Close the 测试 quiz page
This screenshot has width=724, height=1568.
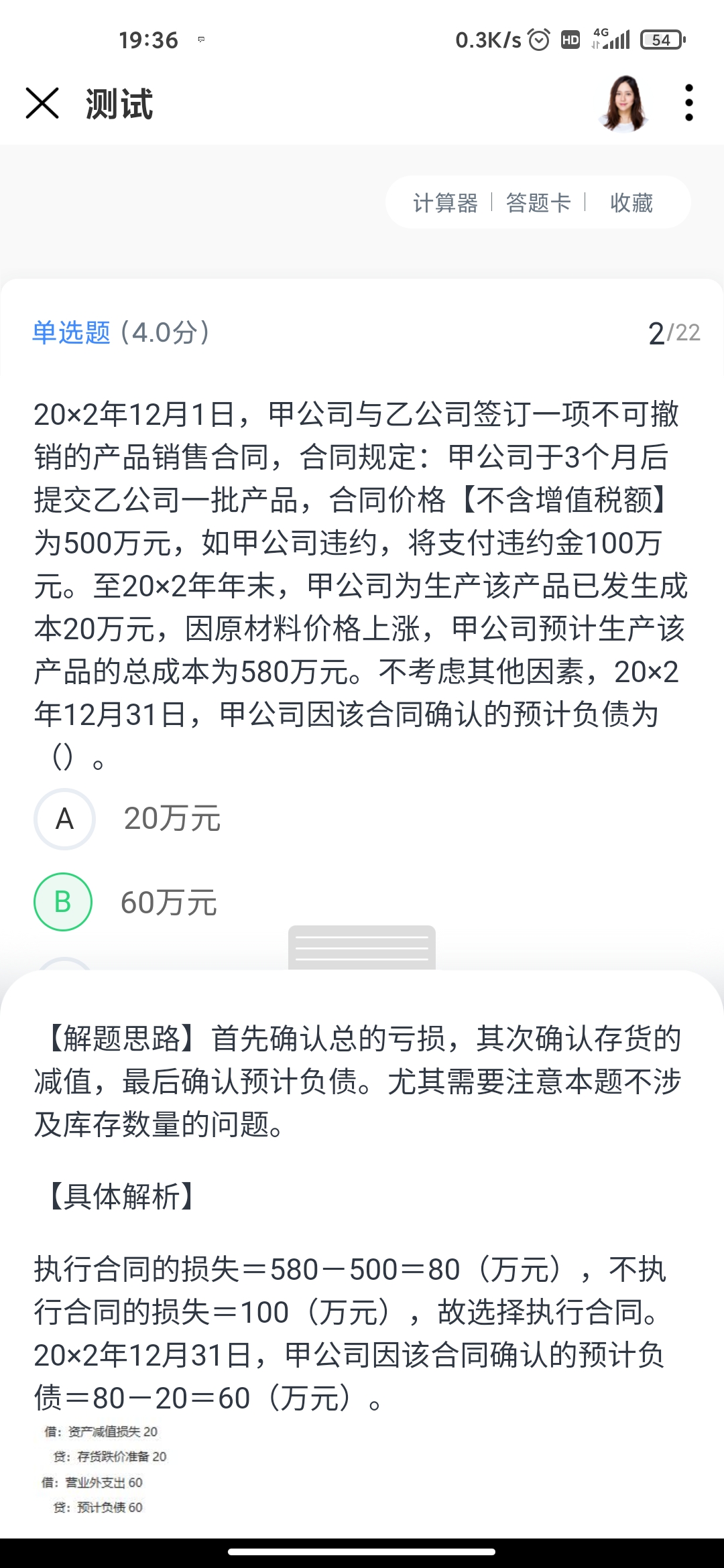pyautogui.click(x=42, y=103)
